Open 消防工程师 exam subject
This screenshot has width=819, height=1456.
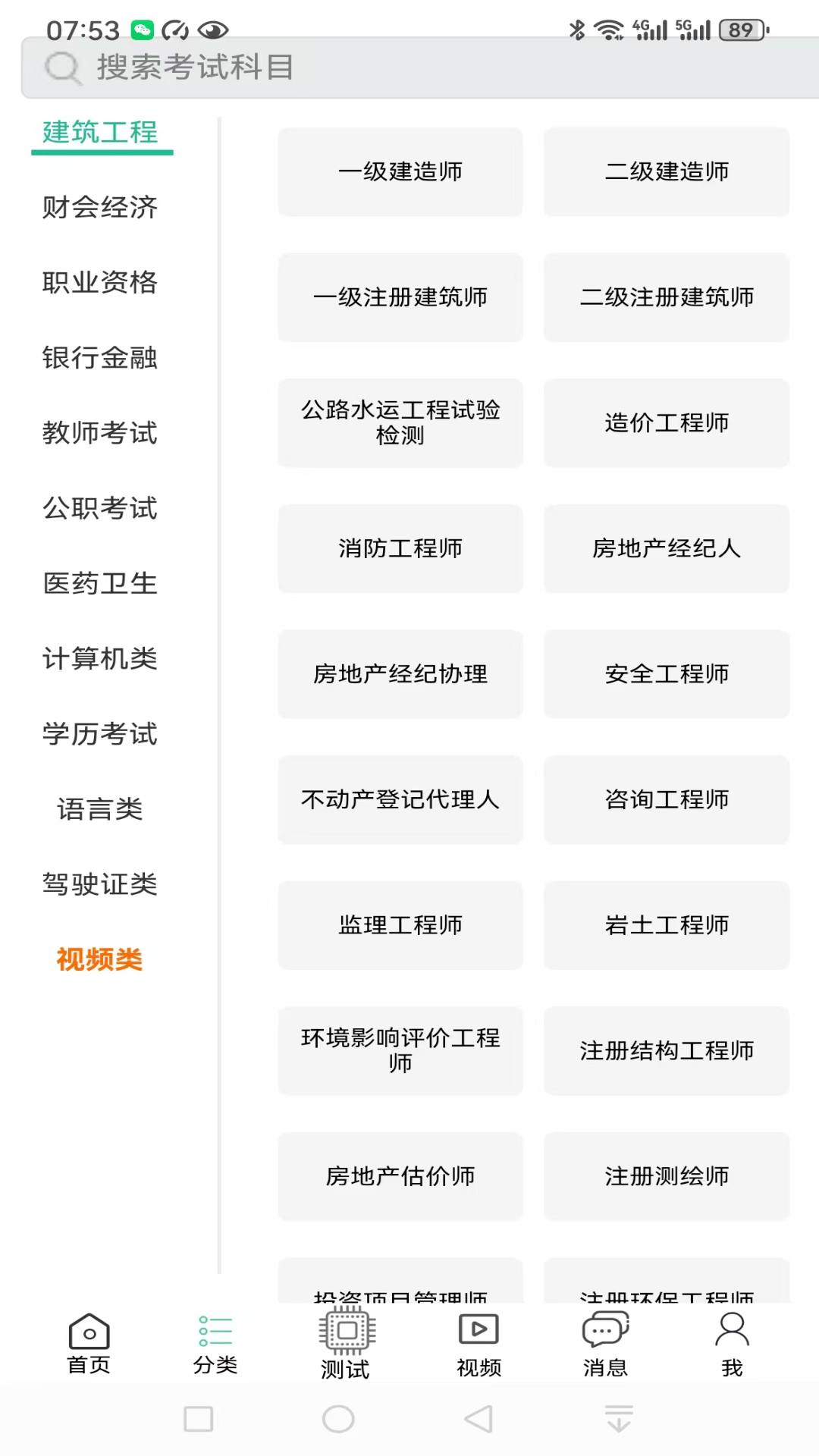(400, 548)
